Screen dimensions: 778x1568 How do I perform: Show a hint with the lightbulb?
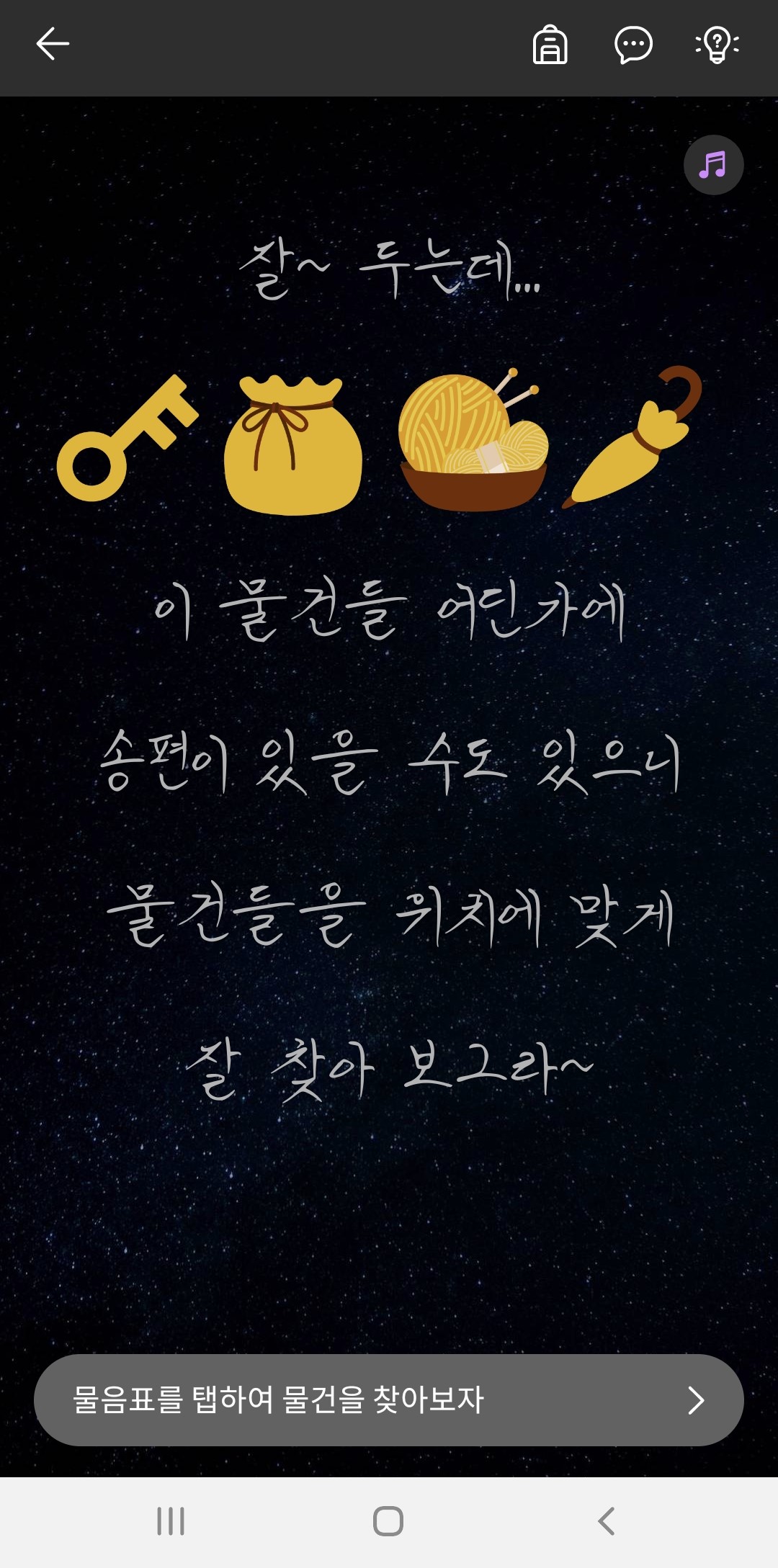[717, 45]
